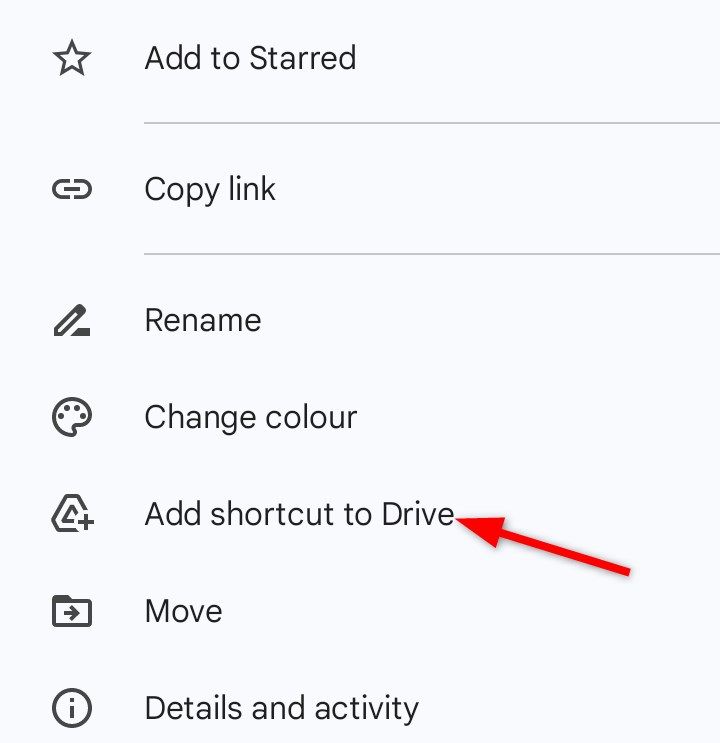Tap the Move option
The width and height of the screenshot is (720, 743).
(x=183, y=611)
